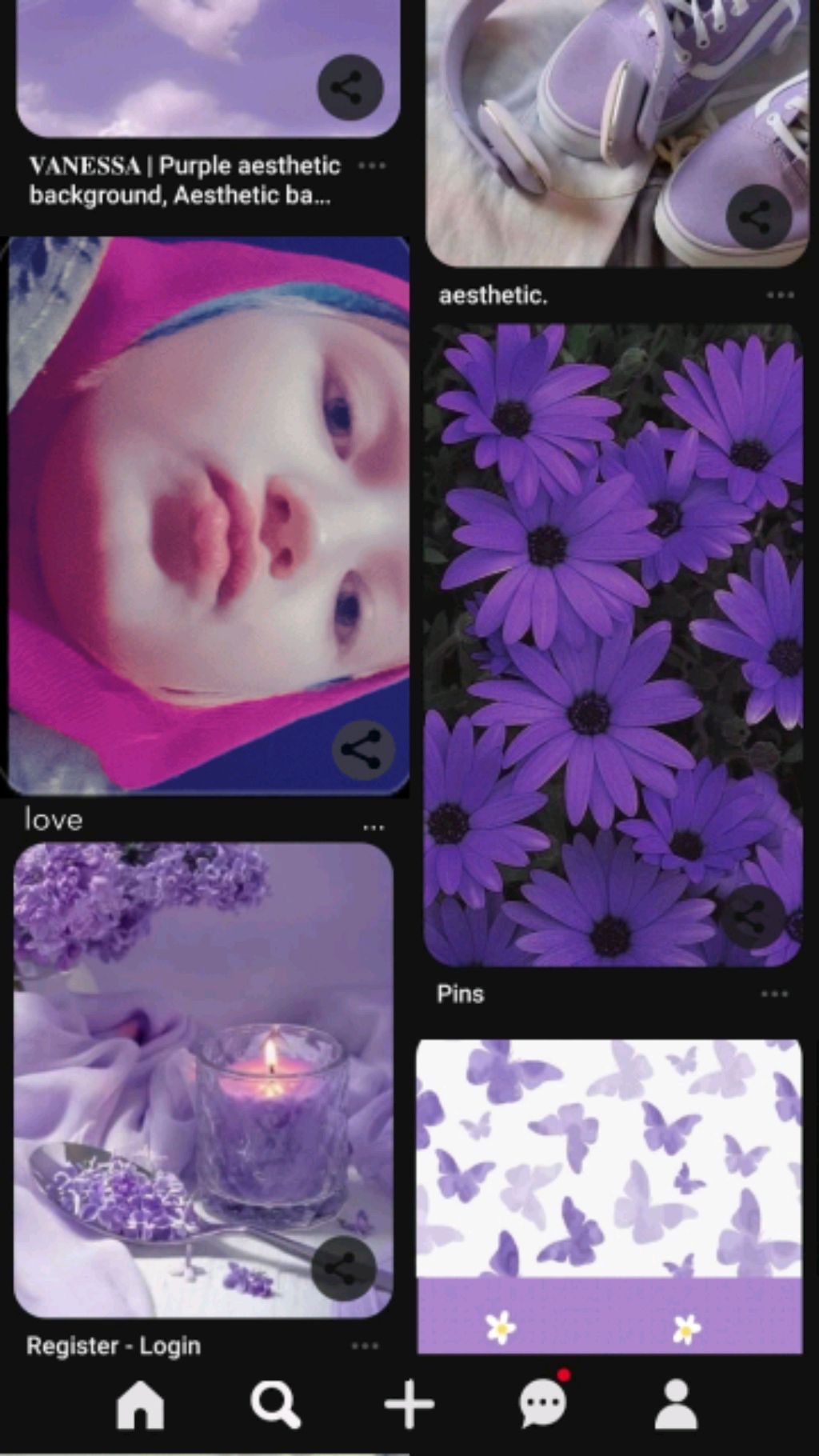Share the pin titled love
819x1456 pixels.
363,750
